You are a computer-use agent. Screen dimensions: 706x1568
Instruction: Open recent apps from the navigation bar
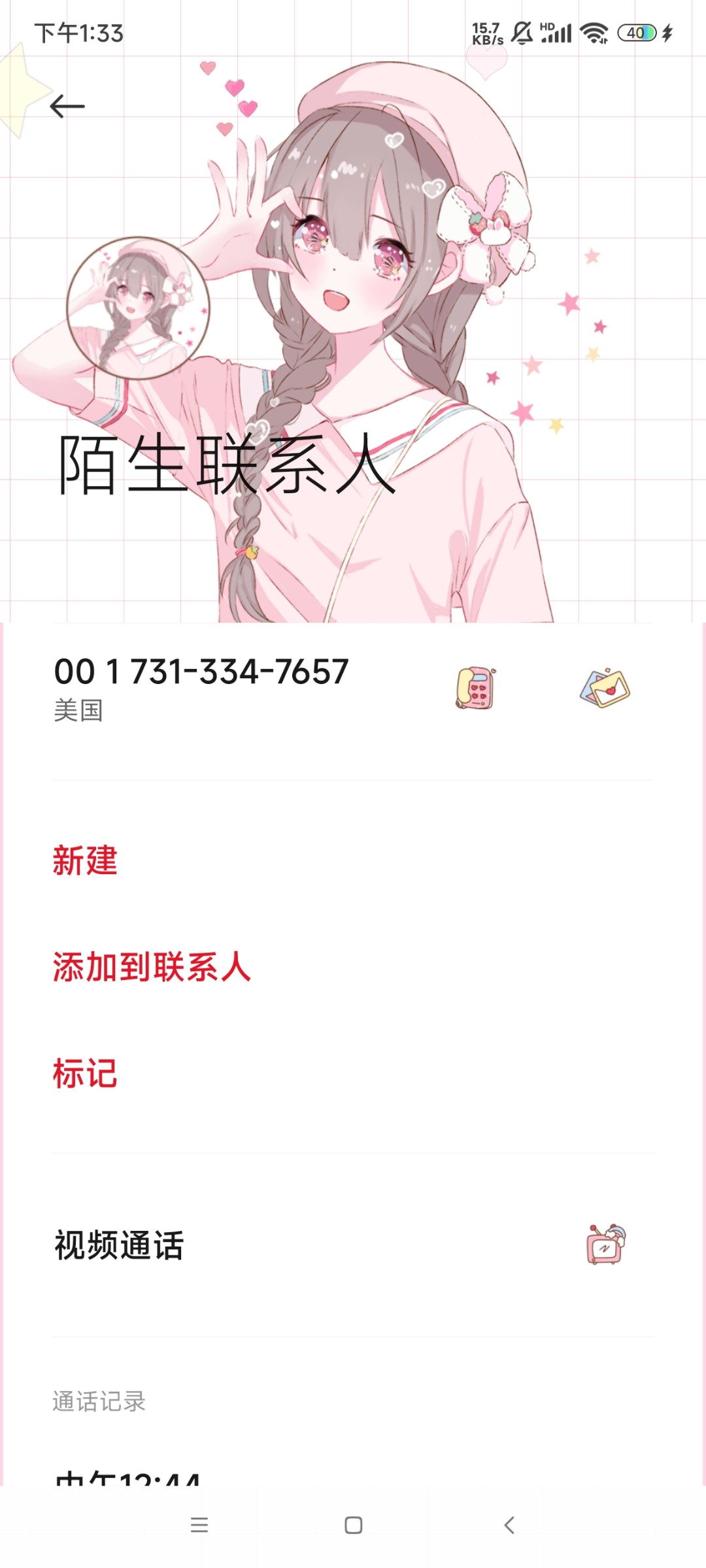pyautogui.click(x=199, y=1525)
